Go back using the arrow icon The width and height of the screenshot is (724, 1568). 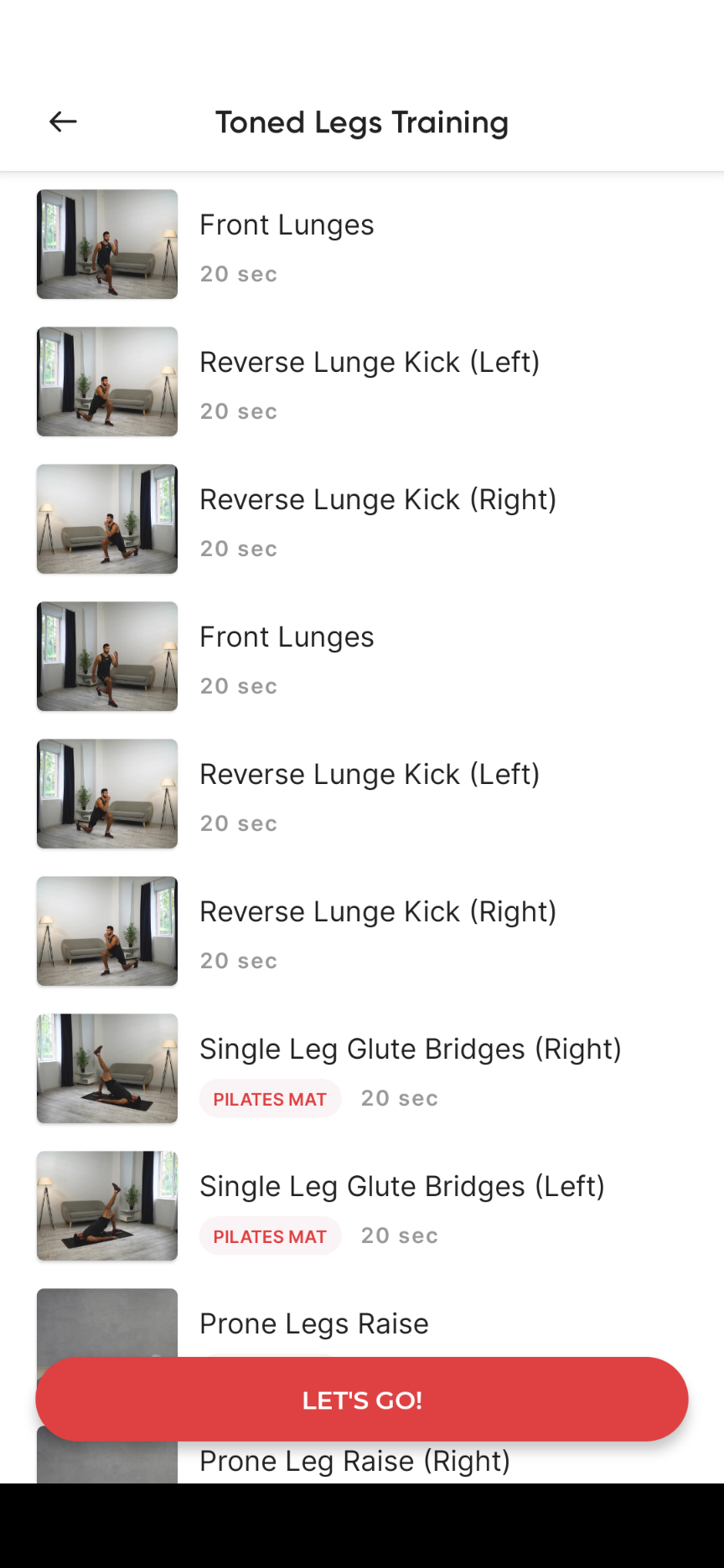point(63,121)
